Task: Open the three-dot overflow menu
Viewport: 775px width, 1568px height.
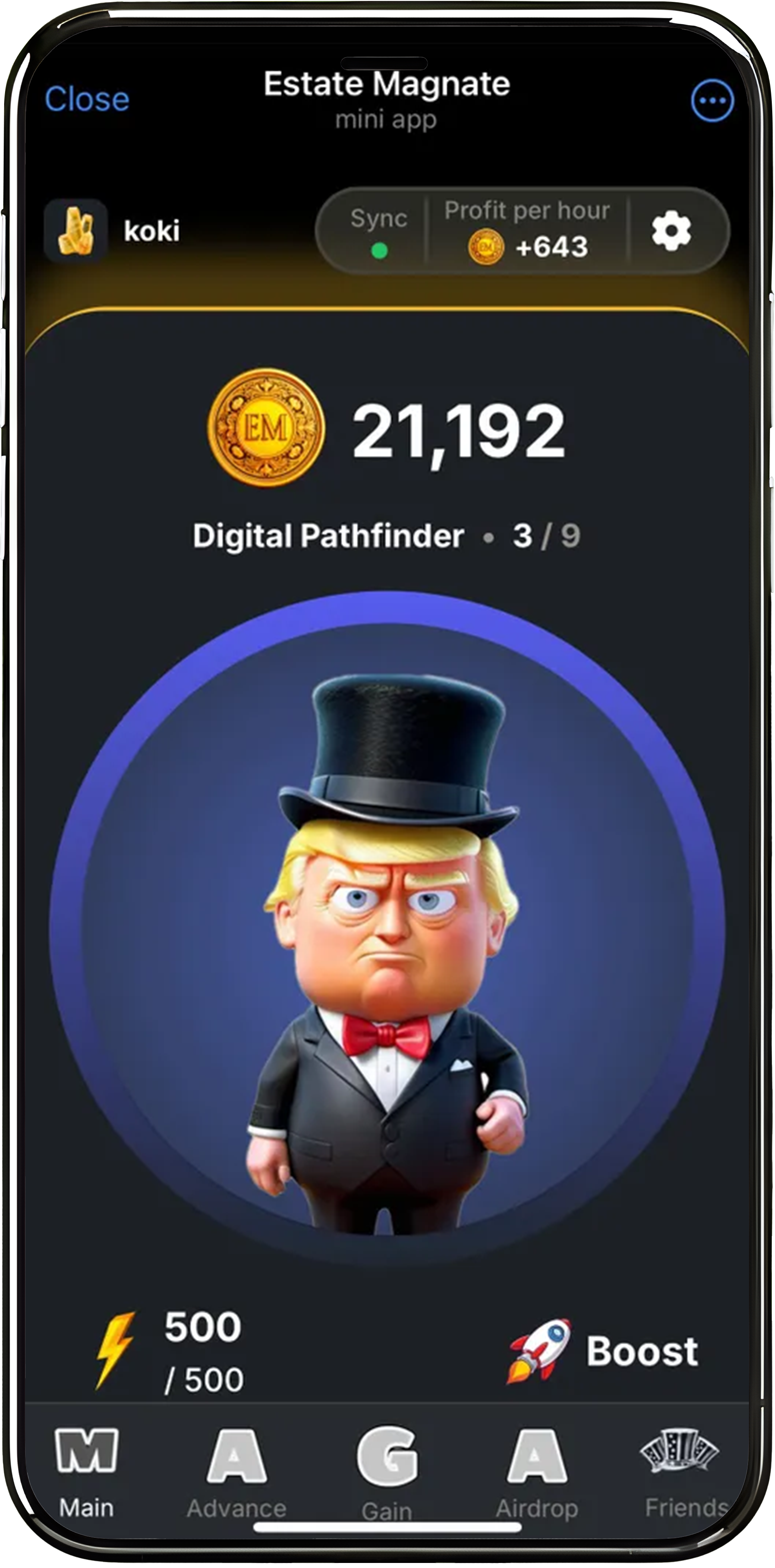Action: [x=712, y=100]
